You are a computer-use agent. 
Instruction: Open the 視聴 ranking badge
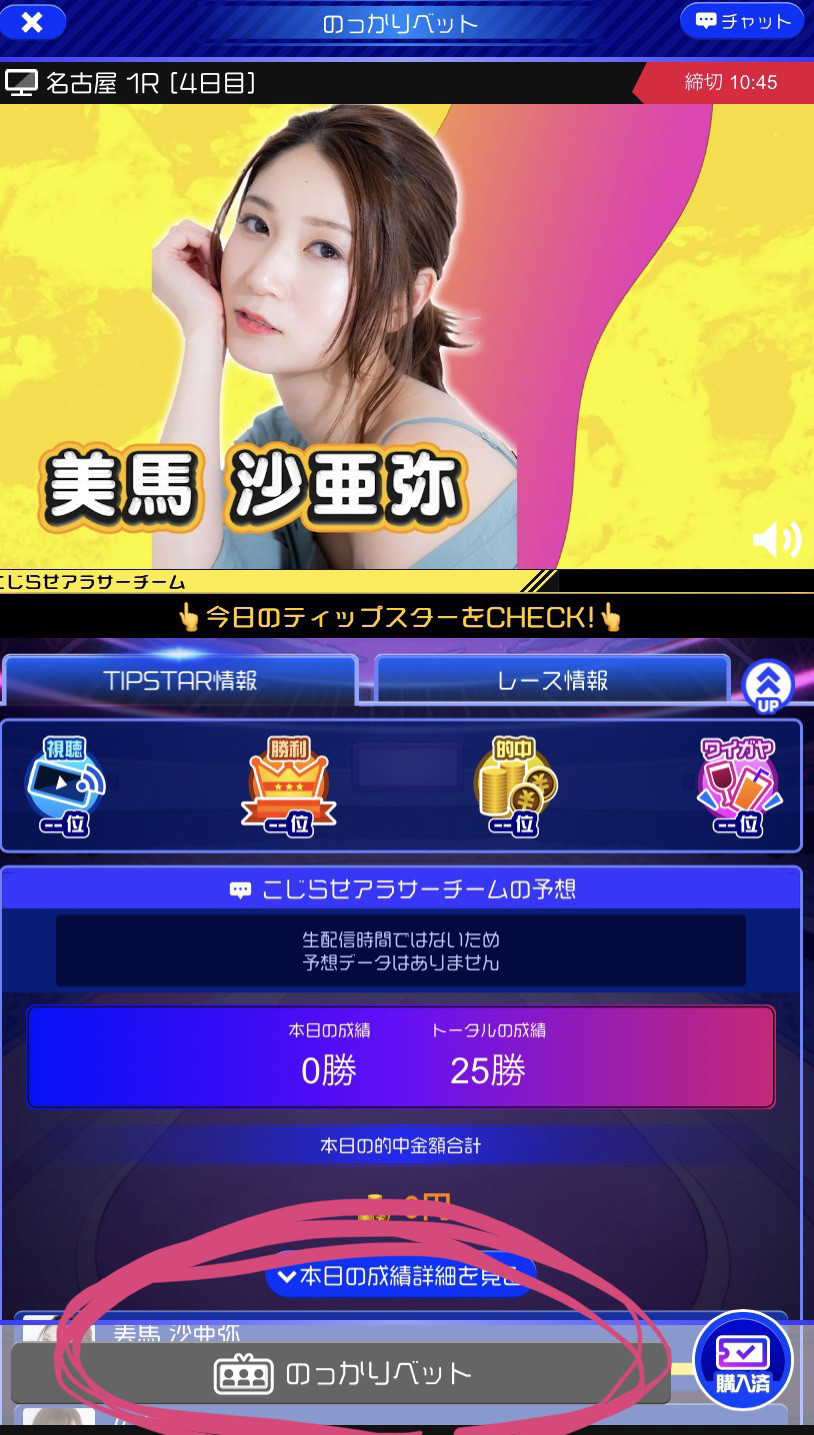point(64,787)
